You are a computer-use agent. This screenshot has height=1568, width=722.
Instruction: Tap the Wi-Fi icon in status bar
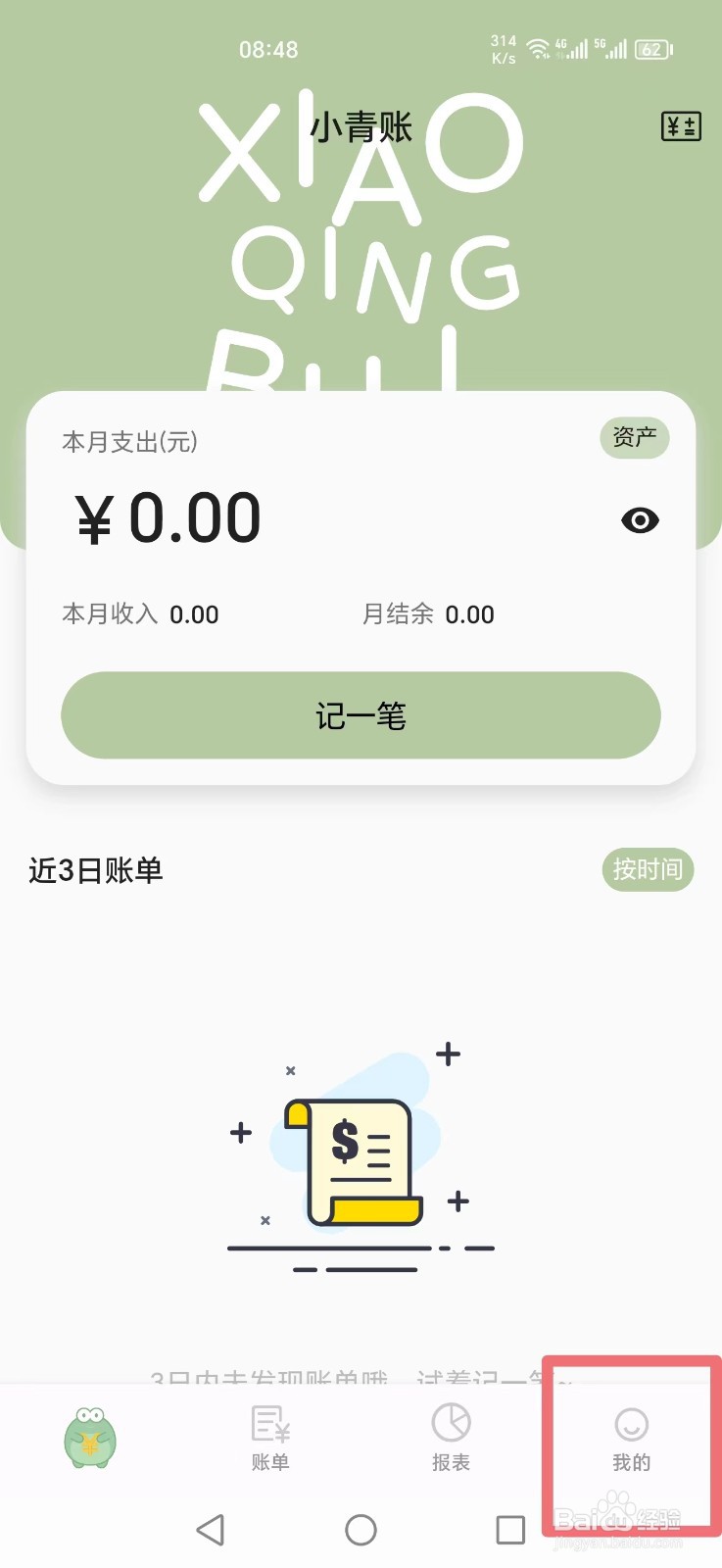coord(539,49)
